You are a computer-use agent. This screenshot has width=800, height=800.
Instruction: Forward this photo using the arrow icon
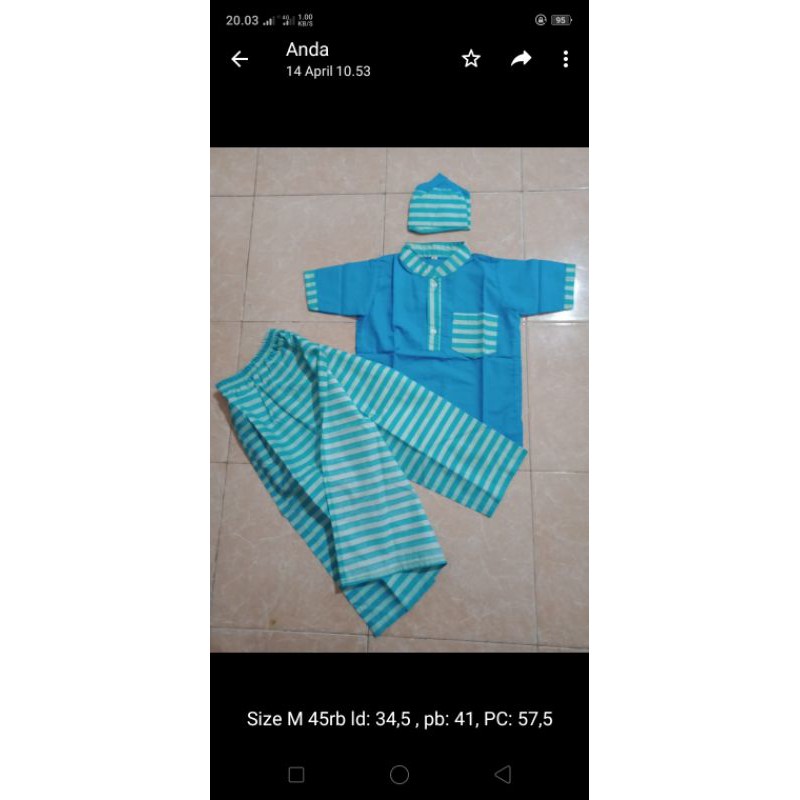tap(521, 59)
